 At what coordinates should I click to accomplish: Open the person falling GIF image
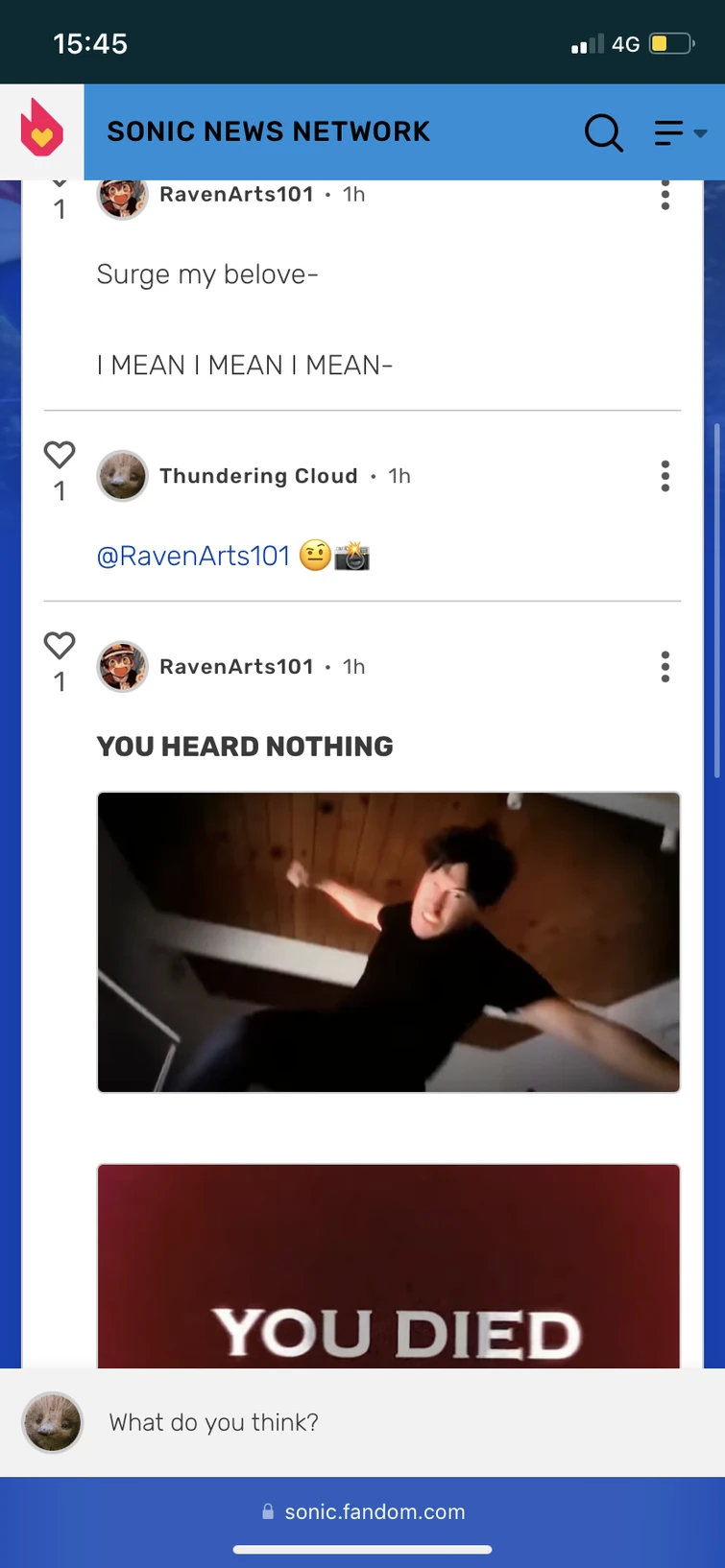pos(388,941)
